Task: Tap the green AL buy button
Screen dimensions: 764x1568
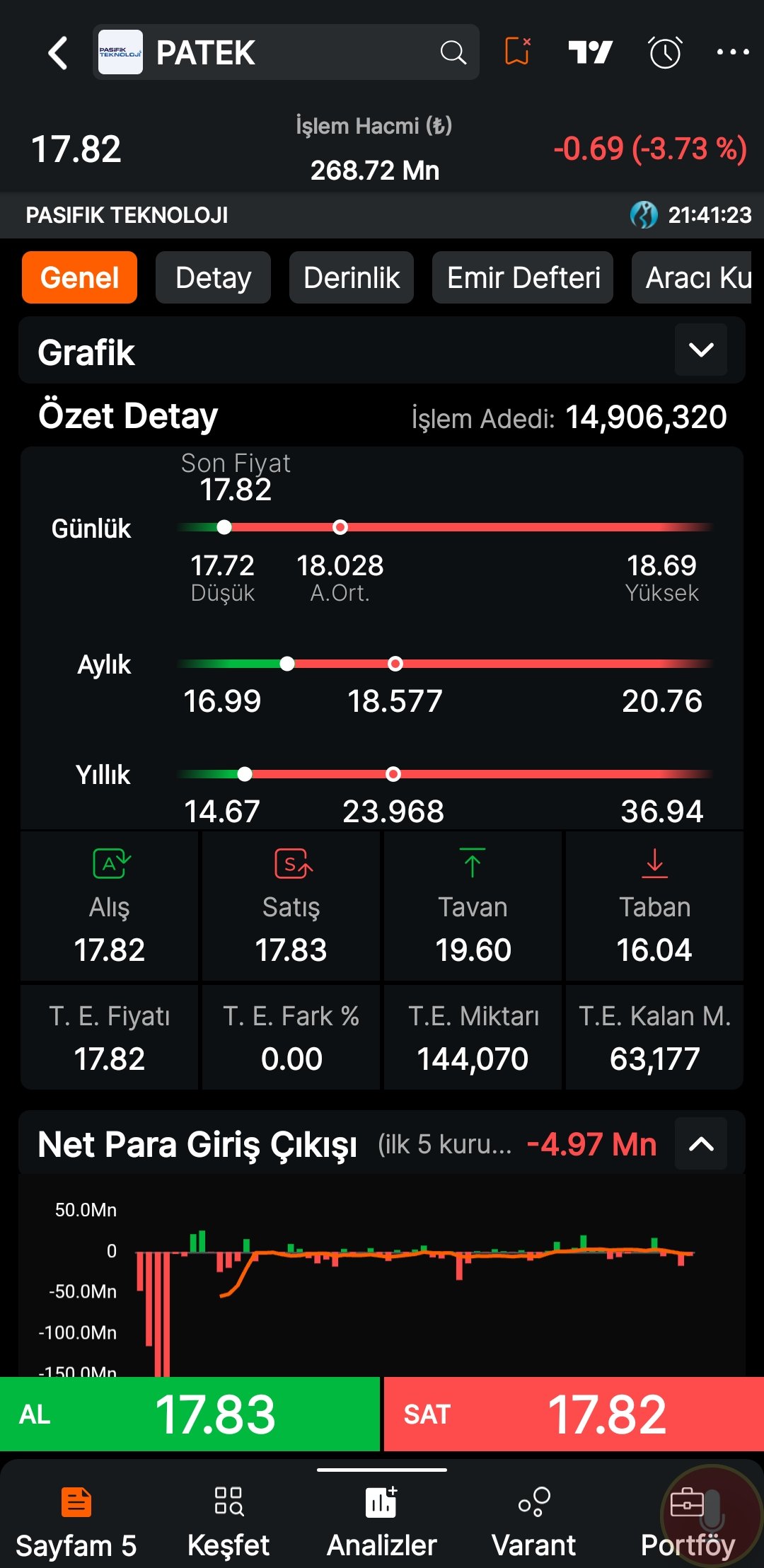Action: click(x=190, y=1414)
